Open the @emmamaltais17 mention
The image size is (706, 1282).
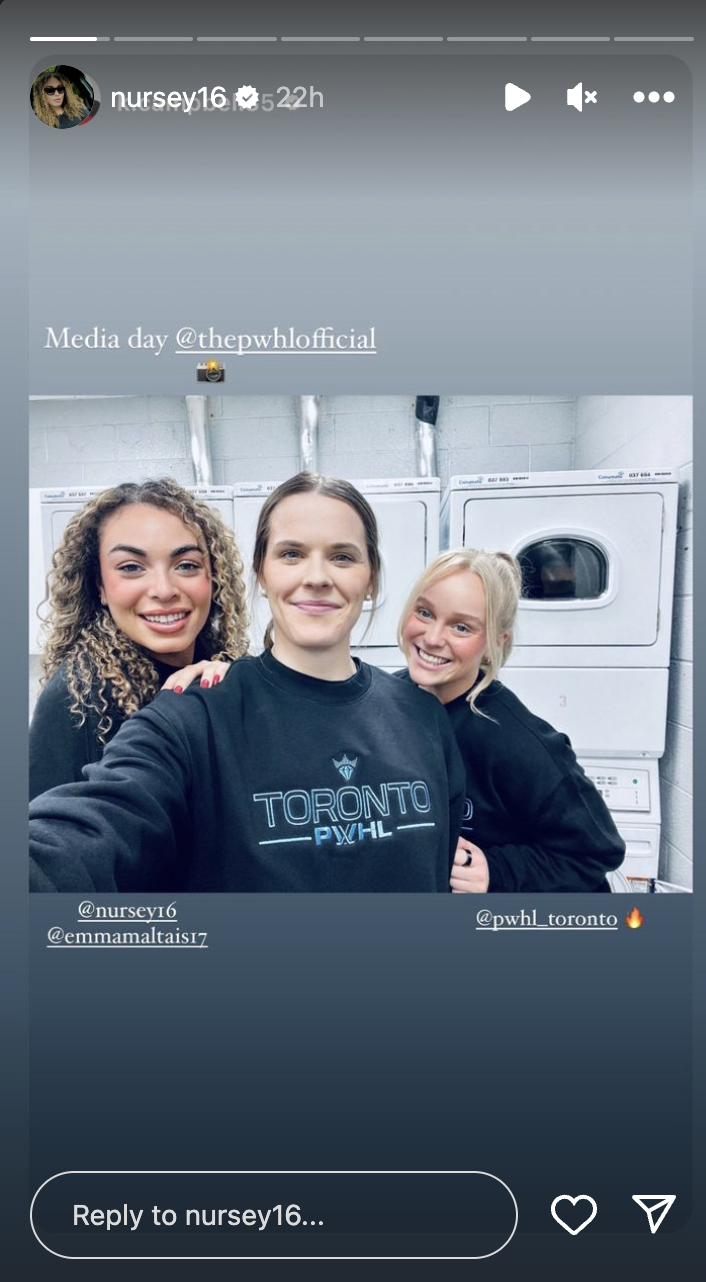coord(127,937)
